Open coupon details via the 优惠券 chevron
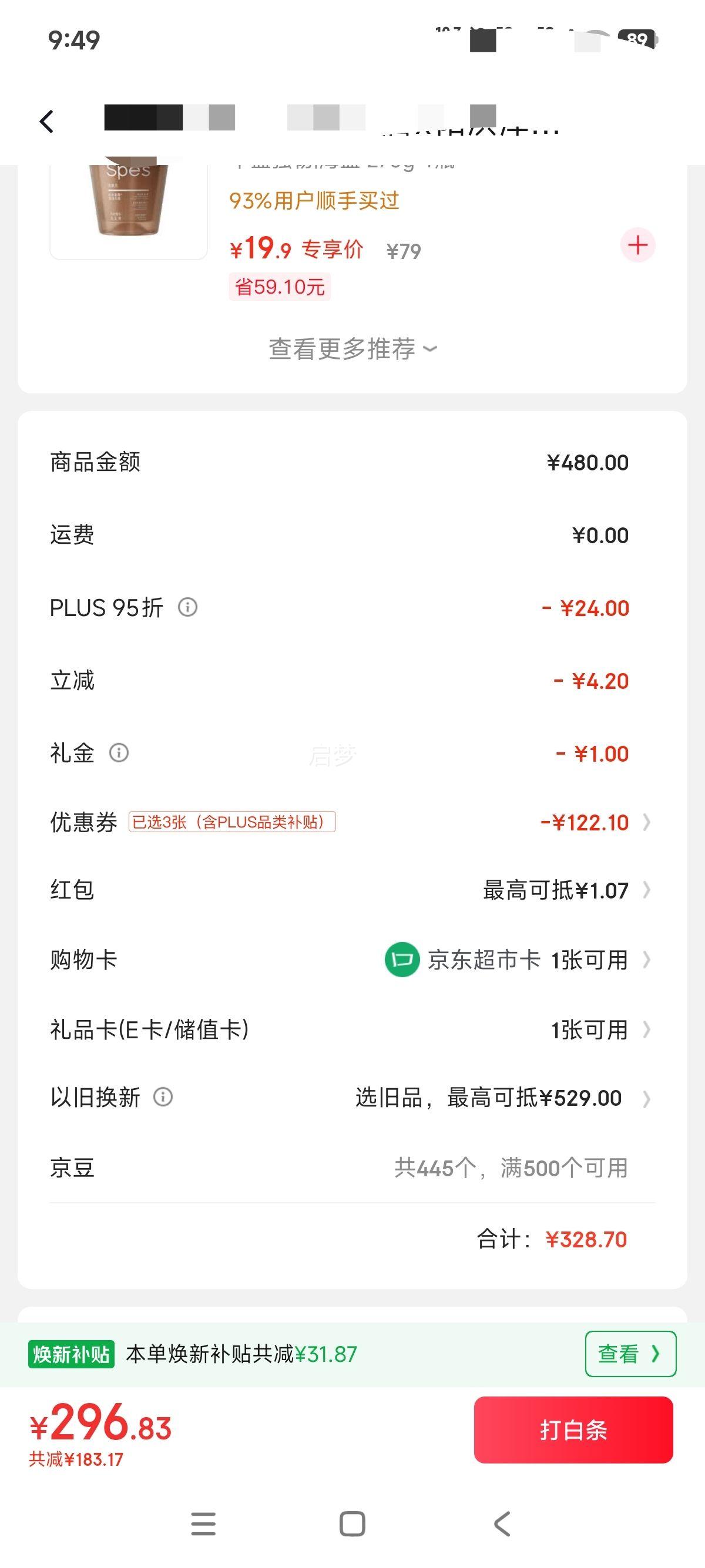The width and height of the screenshot is (705, 1568). click(647, 822)
